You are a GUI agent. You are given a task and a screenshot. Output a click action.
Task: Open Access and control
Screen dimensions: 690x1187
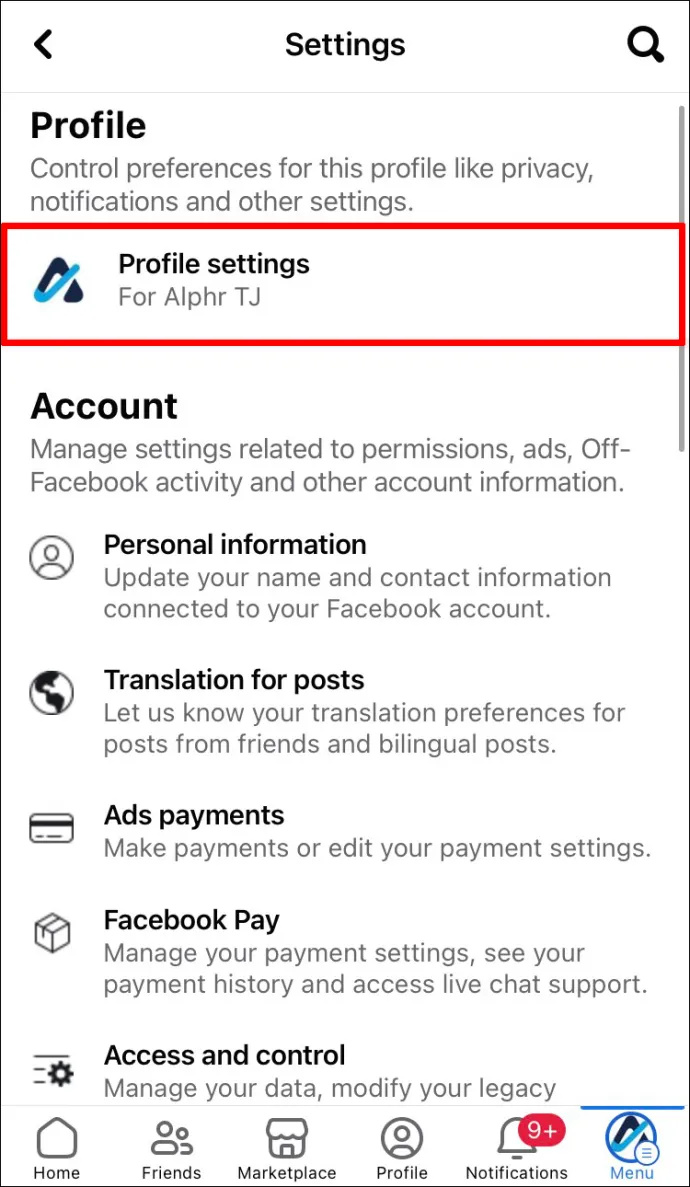[345, 1070]
